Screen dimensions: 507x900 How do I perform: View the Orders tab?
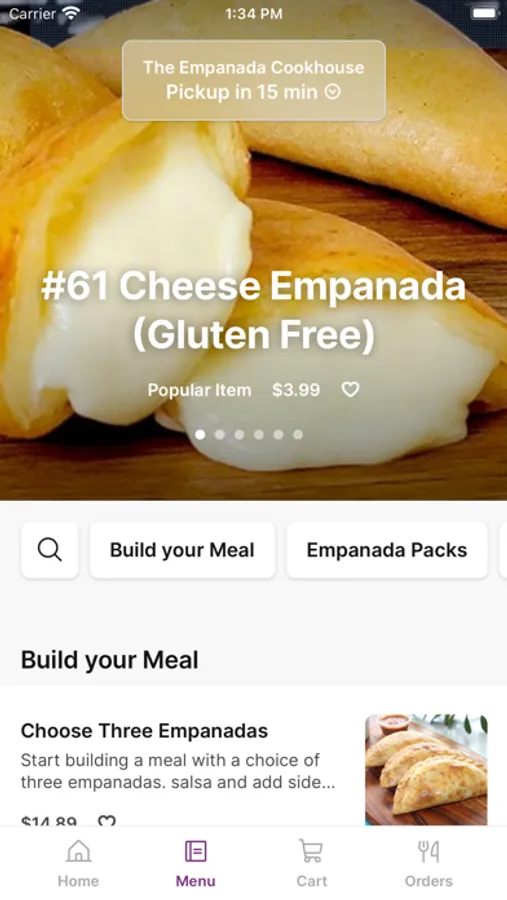[428, 863]
